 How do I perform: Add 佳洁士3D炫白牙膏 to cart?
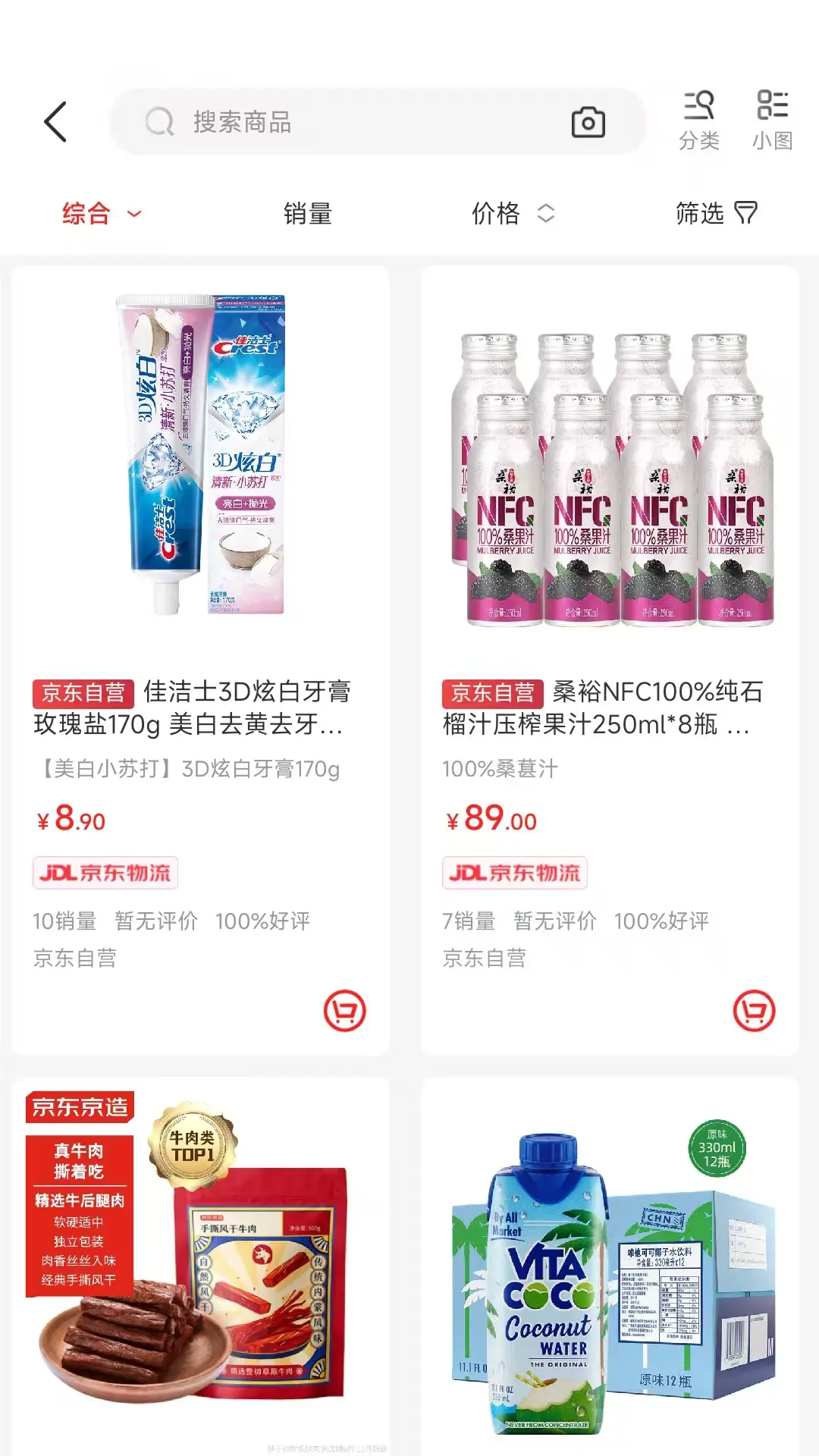tap(345, 1011)
